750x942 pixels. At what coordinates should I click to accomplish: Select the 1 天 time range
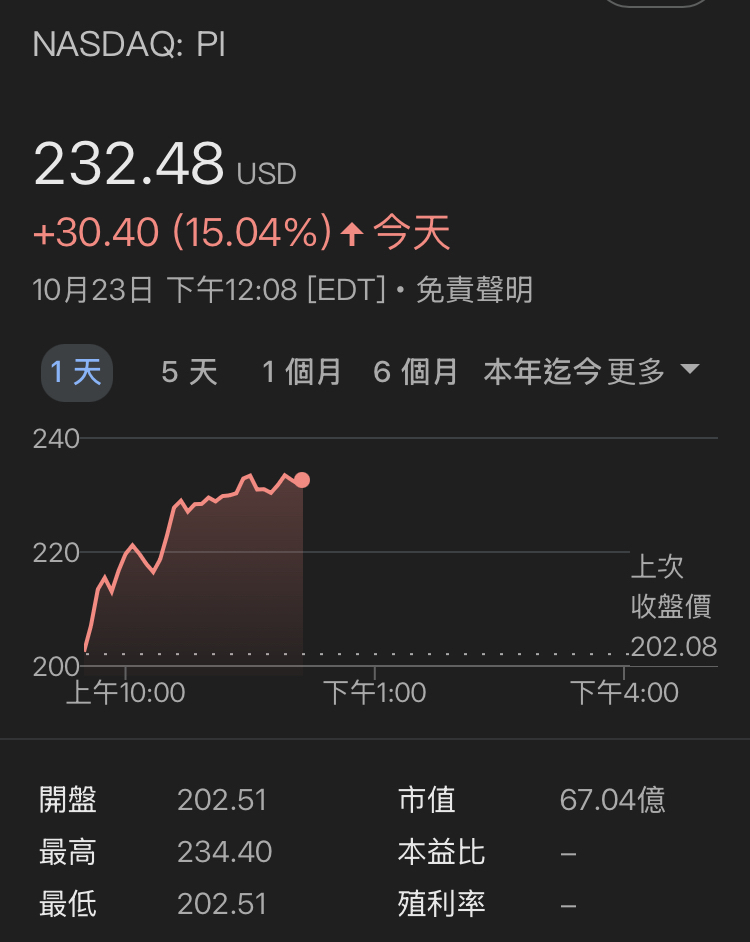pyautogui.click(x=76, y=373)
